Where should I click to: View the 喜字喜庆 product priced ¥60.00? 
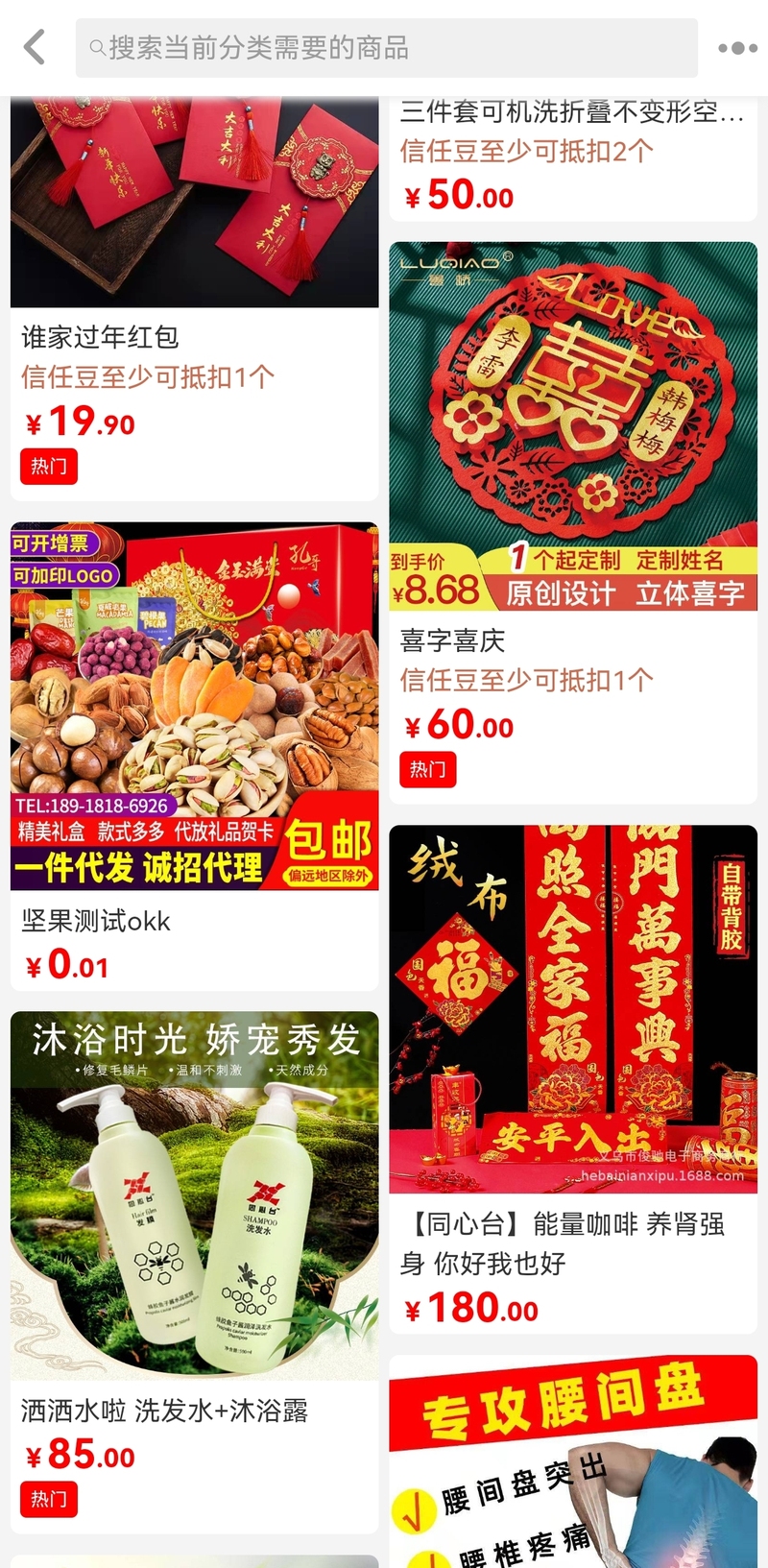(573, 523)
